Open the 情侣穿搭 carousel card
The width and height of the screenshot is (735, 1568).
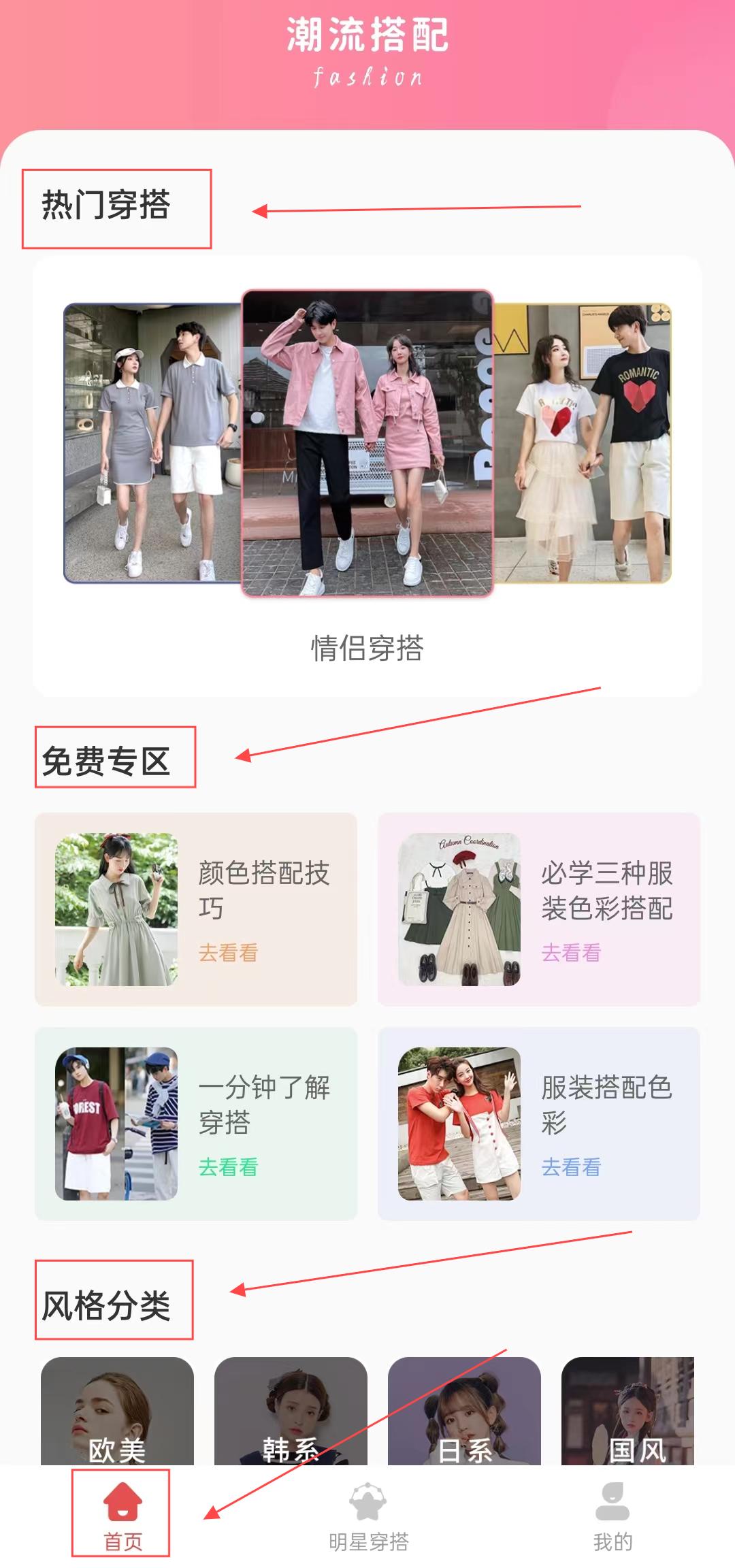367,444
